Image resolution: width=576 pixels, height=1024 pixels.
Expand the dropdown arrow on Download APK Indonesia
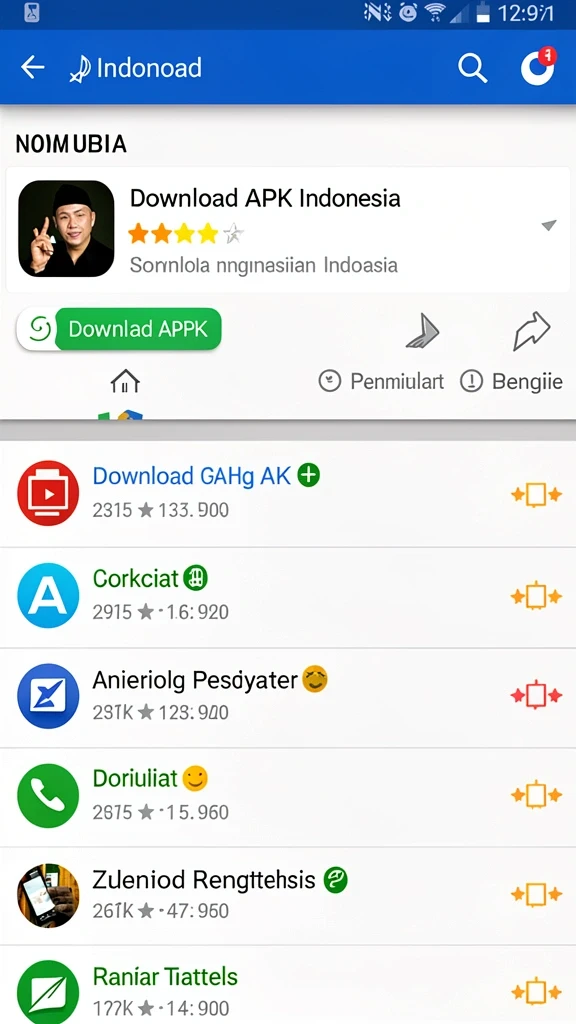coord(549,226)
